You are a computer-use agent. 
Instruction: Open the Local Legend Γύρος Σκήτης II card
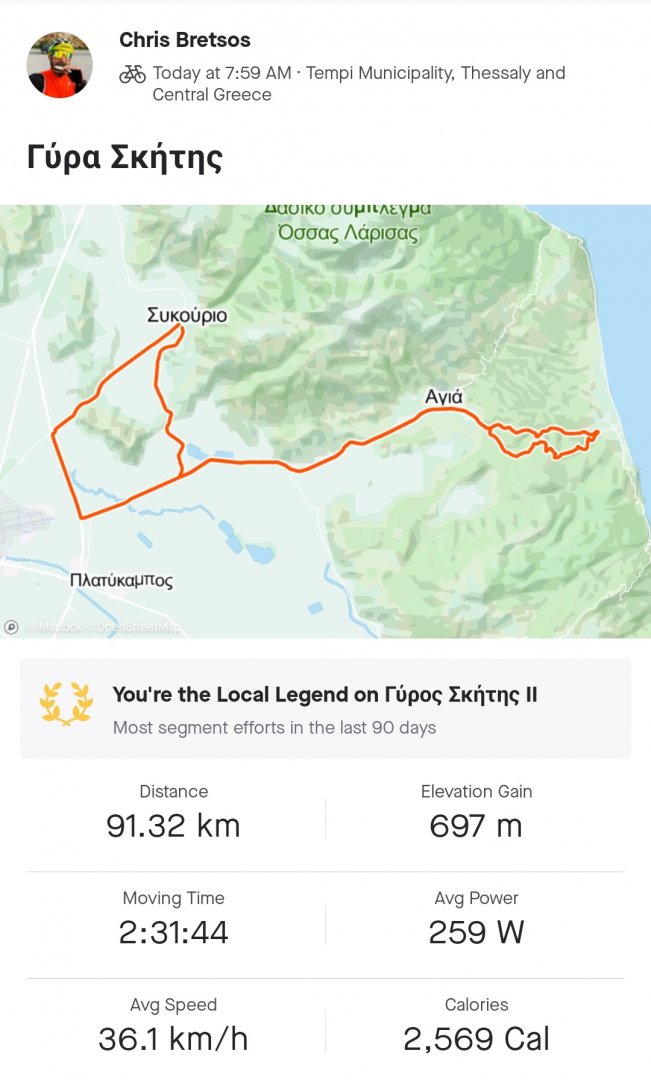pos(325,709)
